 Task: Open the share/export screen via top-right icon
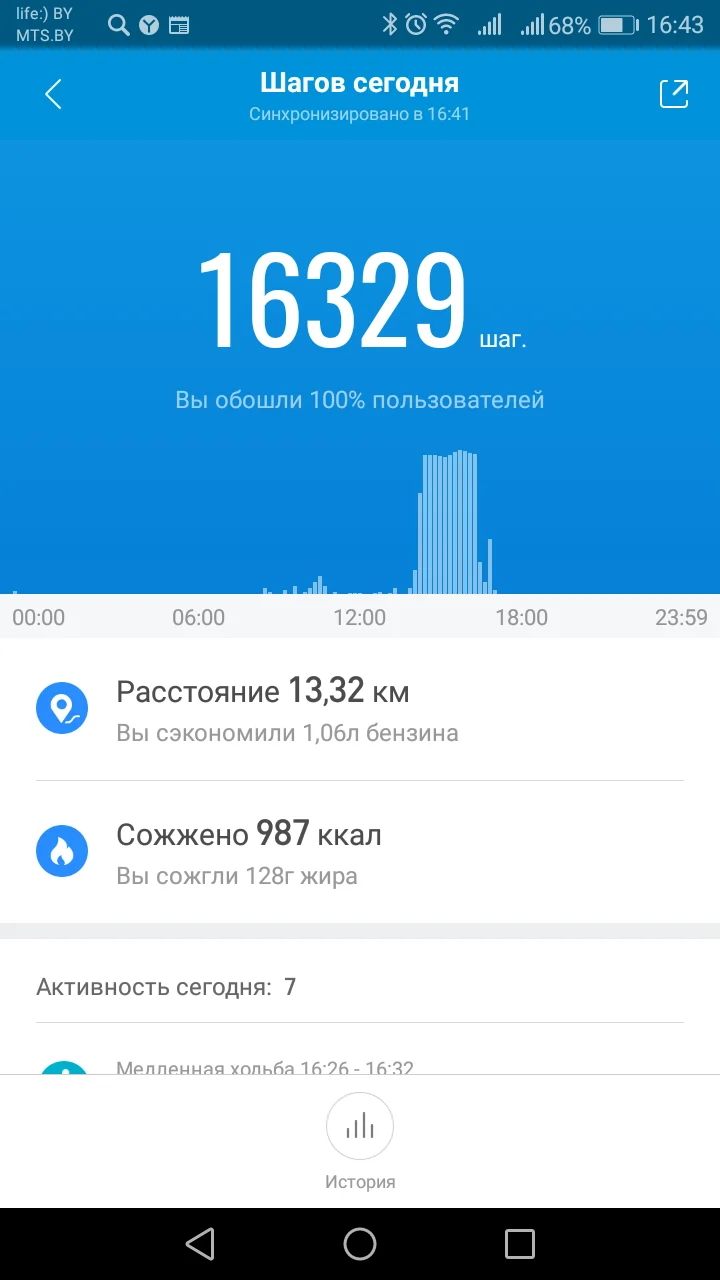673,93
